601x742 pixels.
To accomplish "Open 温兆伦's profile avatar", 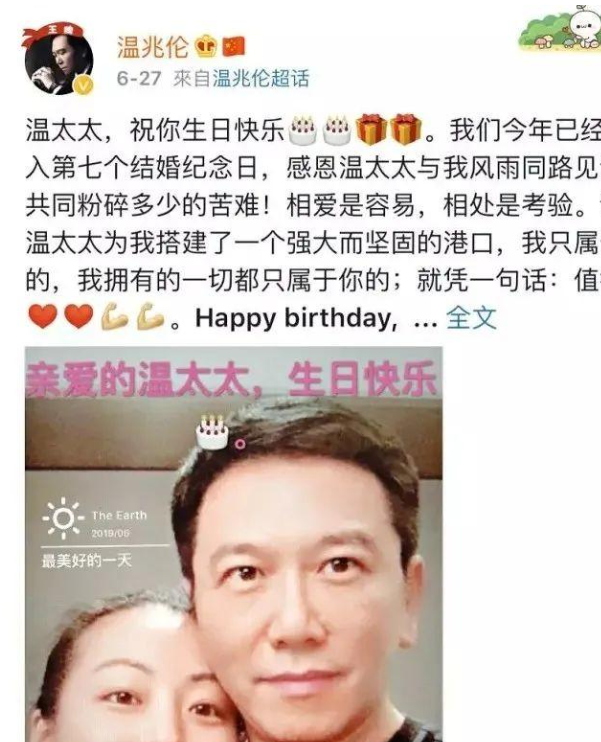I will pos(59,59).
